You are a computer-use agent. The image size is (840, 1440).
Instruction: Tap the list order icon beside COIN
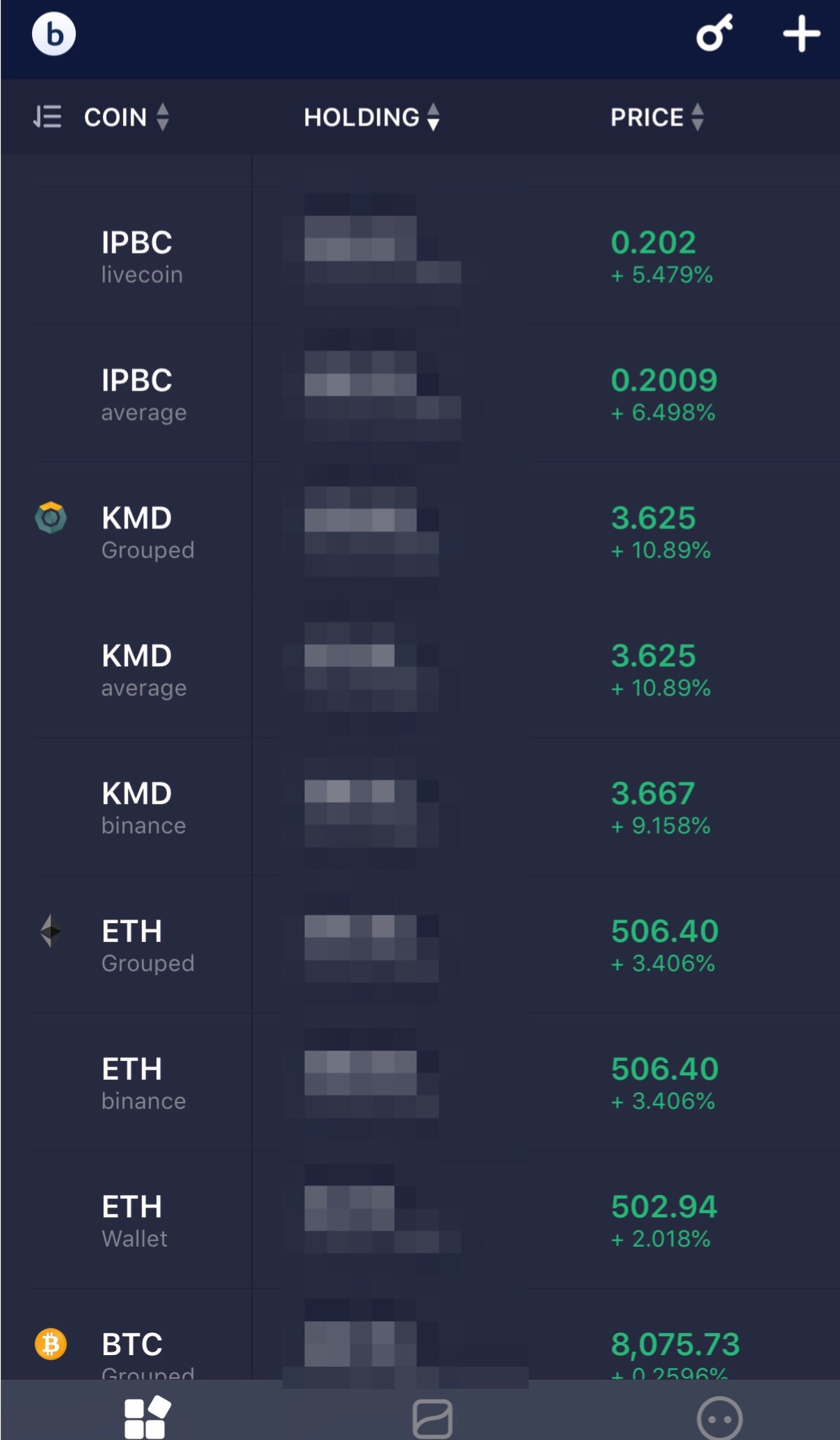47,117
